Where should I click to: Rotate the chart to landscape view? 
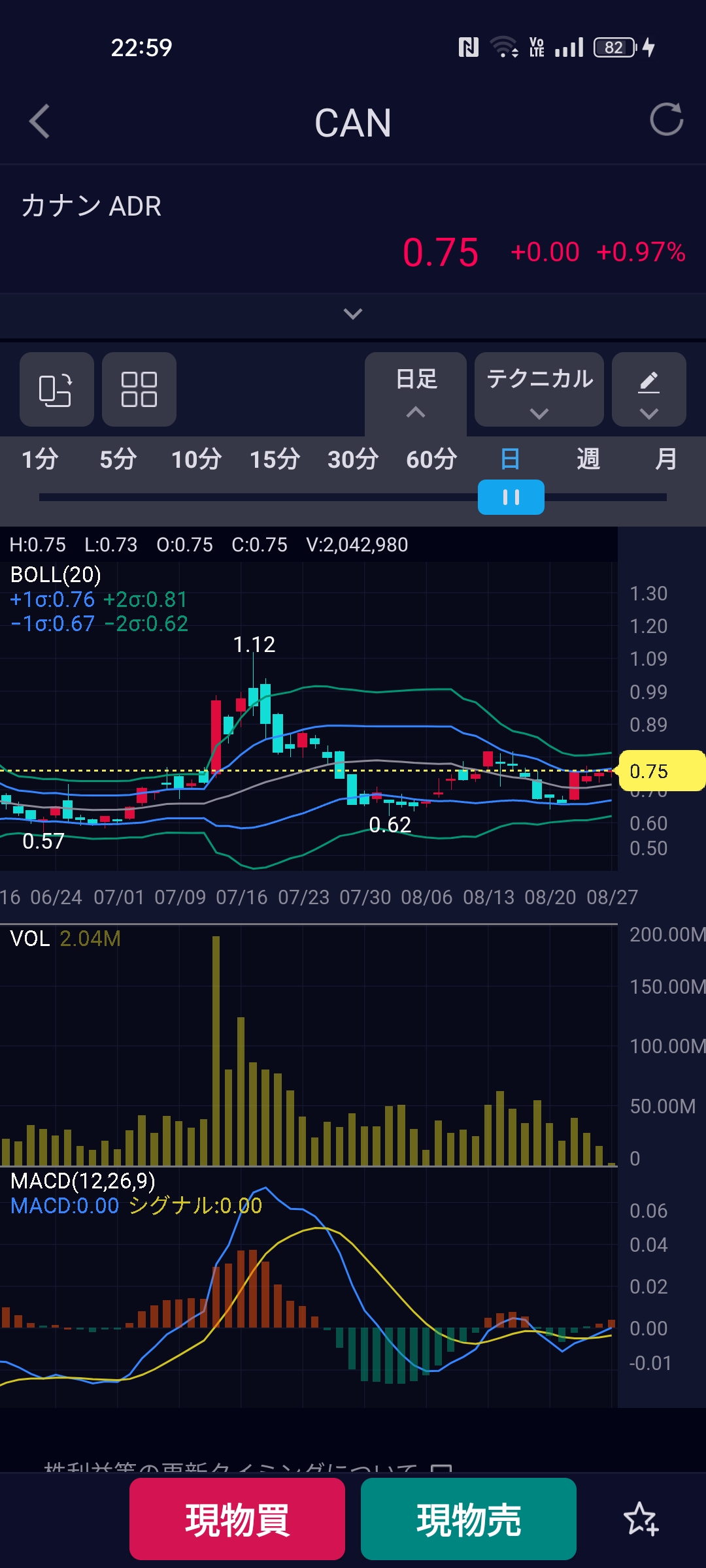click(x=57, y=389)
